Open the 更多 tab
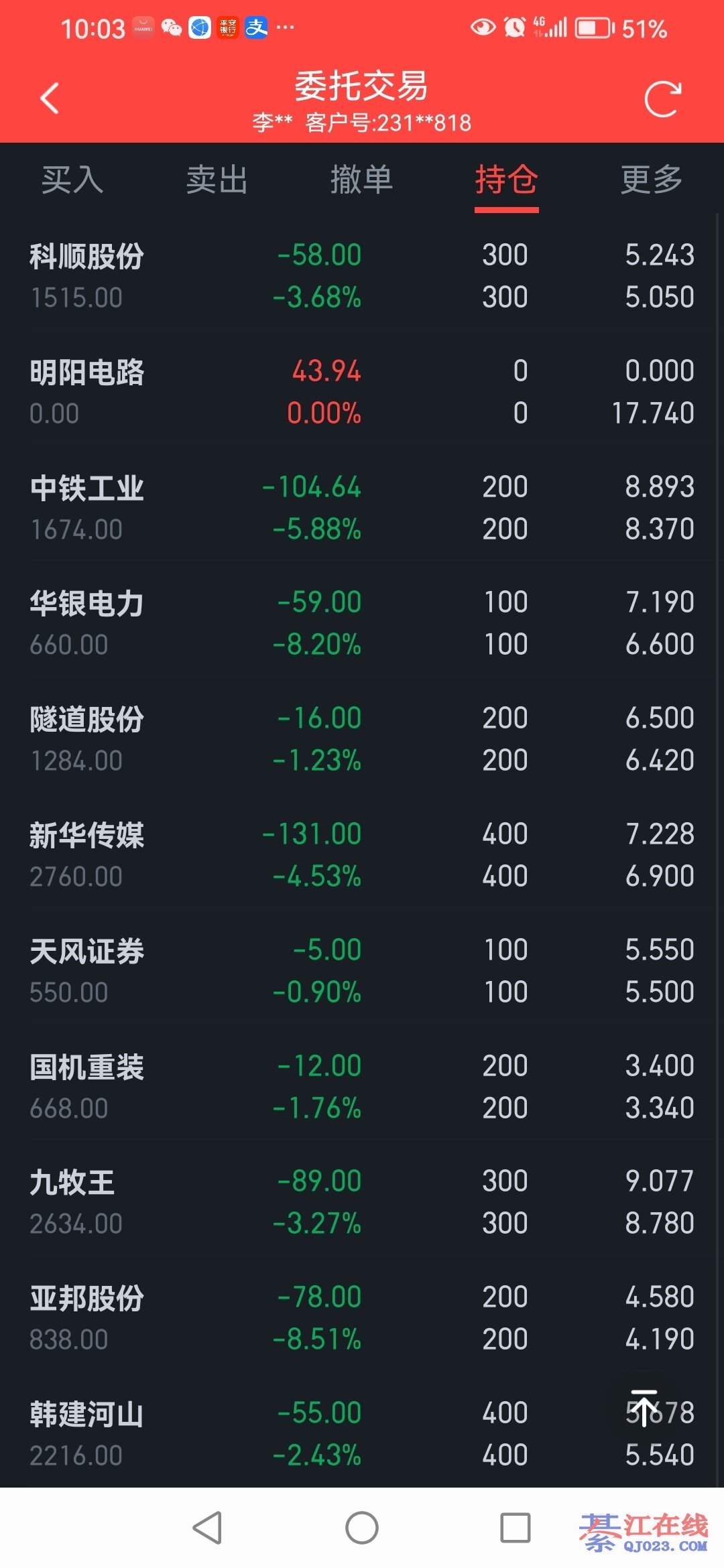Image resolution: width=724 pixels, height=1568 pixels. (x=651, y=180)
